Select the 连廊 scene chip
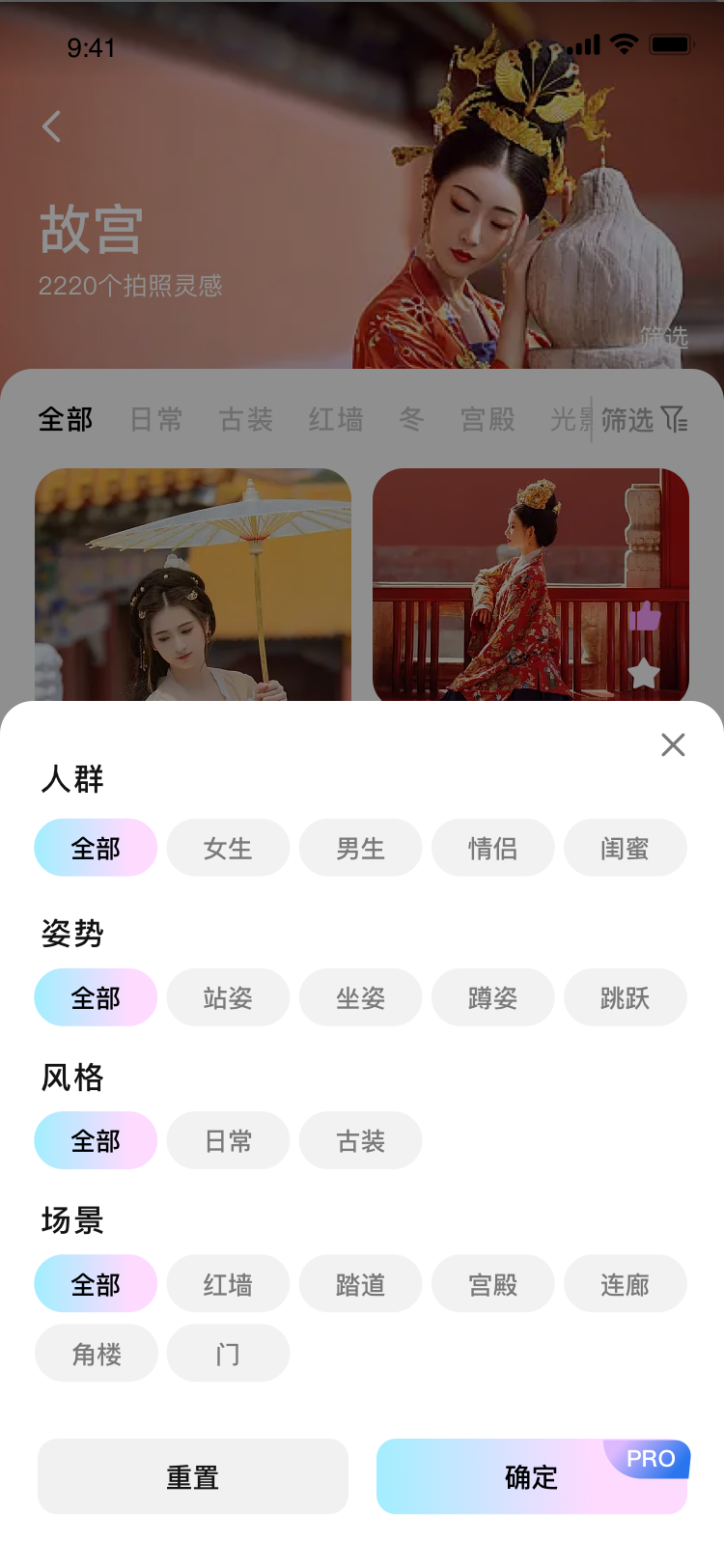724x1568 pixels. (625, 1284)
